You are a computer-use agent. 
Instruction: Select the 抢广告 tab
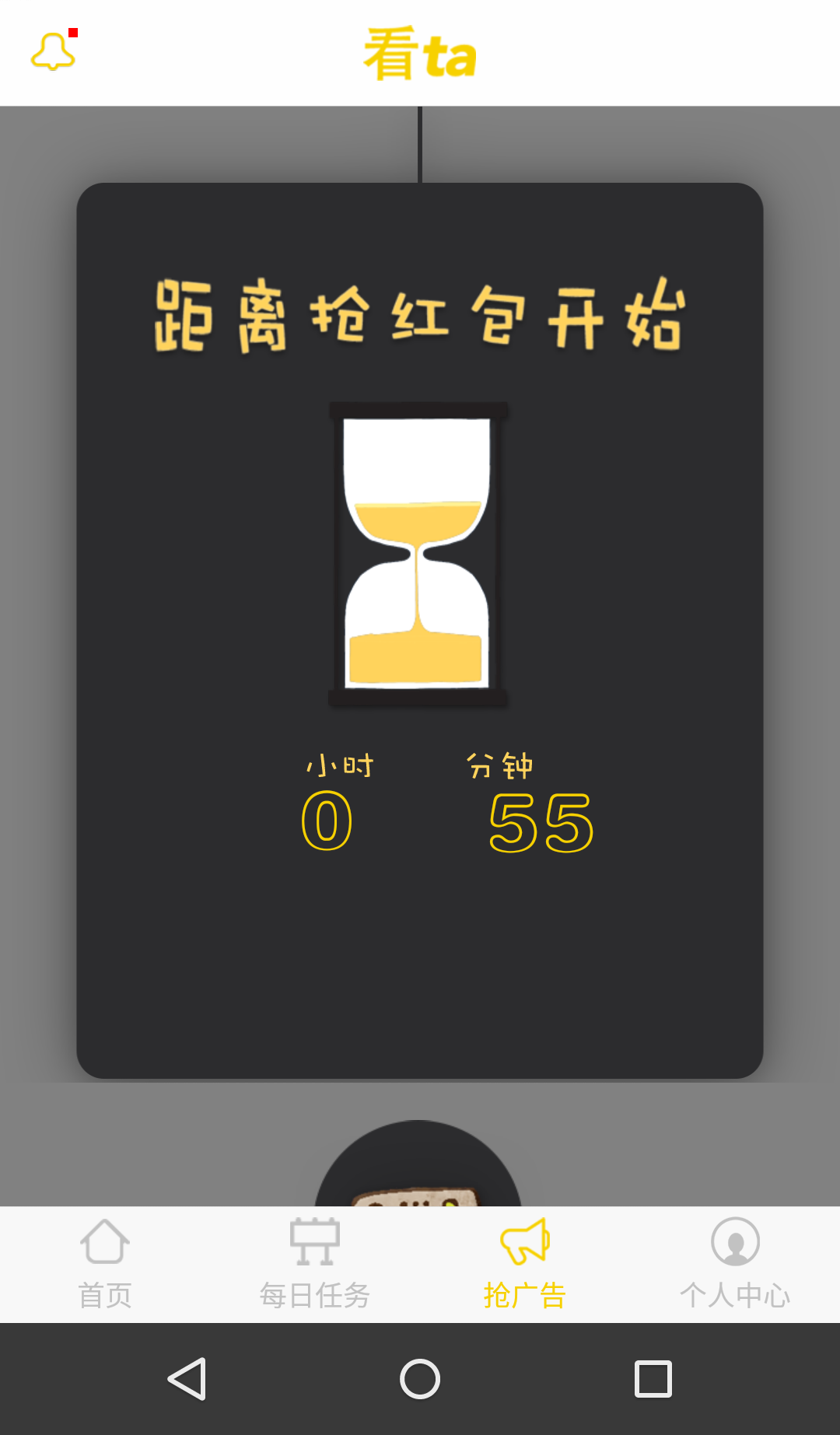point(525,1263)
